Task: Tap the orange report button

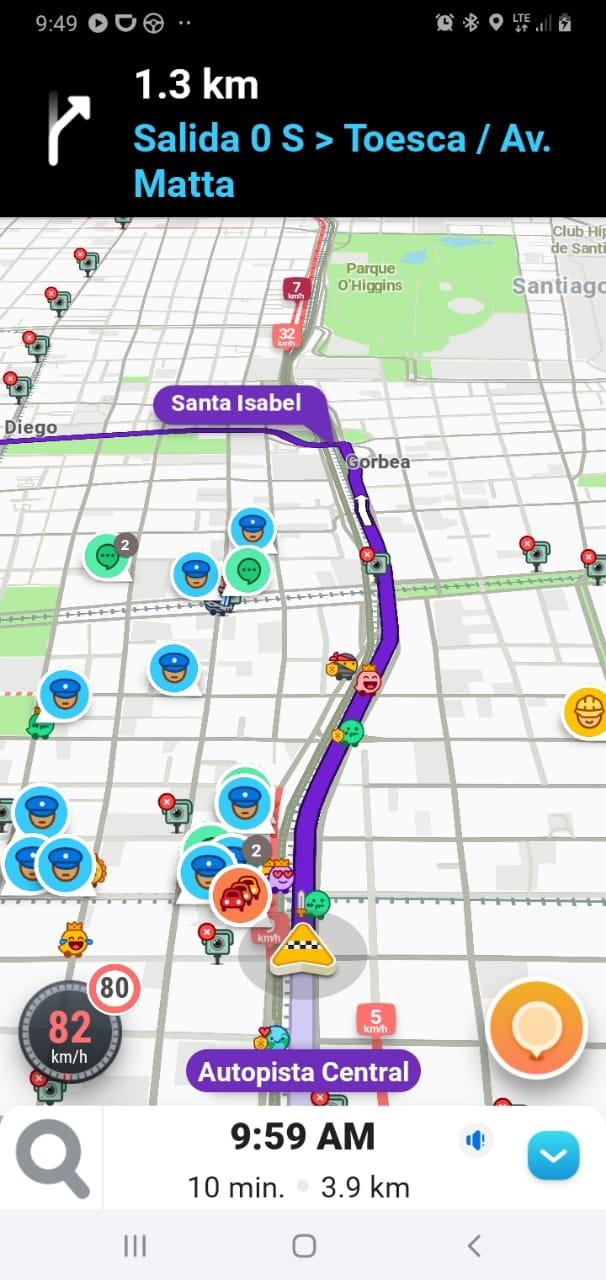Action: 537,1027
